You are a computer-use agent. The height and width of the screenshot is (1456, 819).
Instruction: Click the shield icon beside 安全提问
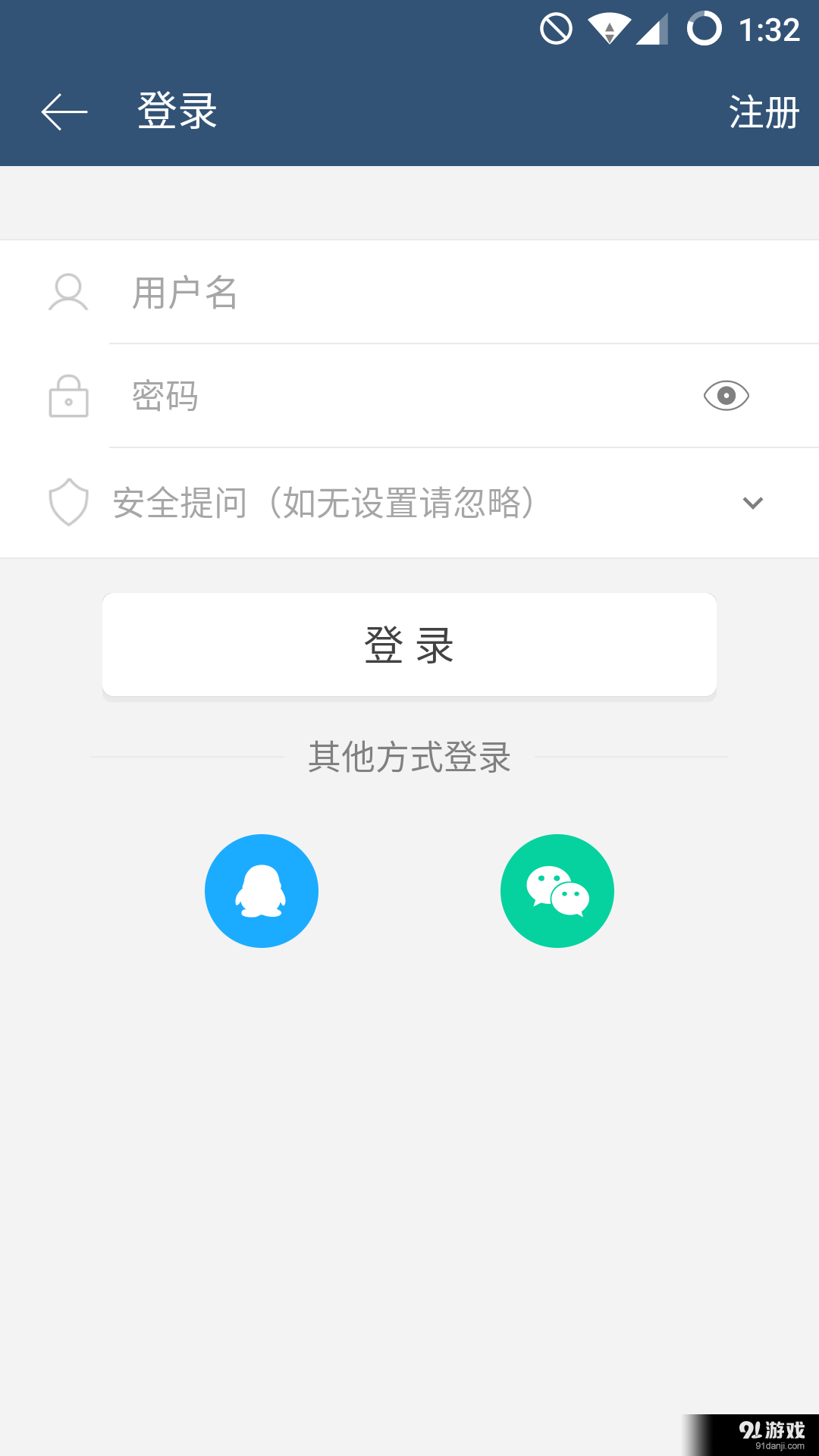point(69,501)
